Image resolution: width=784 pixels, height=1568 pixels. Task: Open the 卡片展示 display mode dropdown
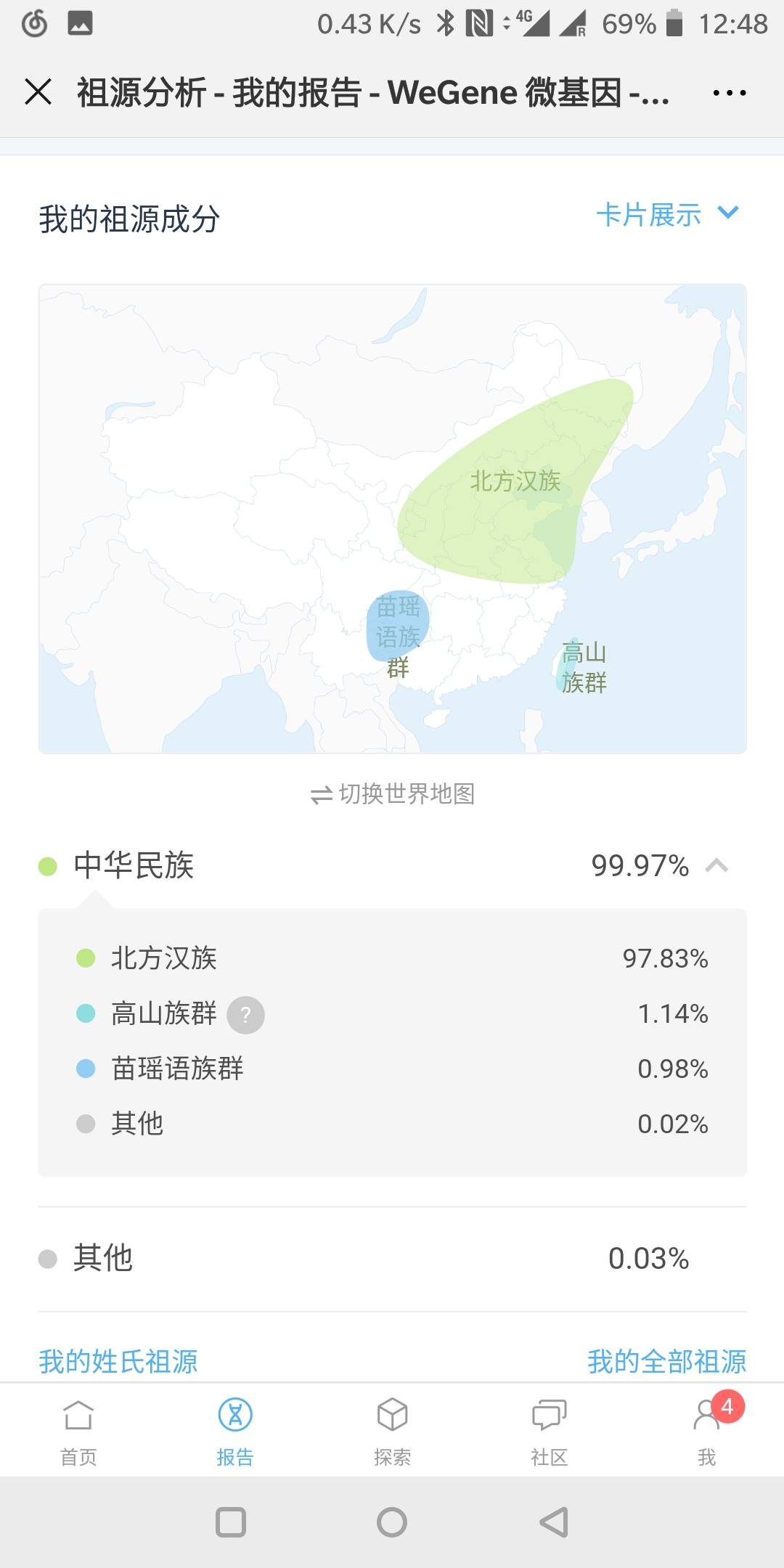click(x=667, y=214)
